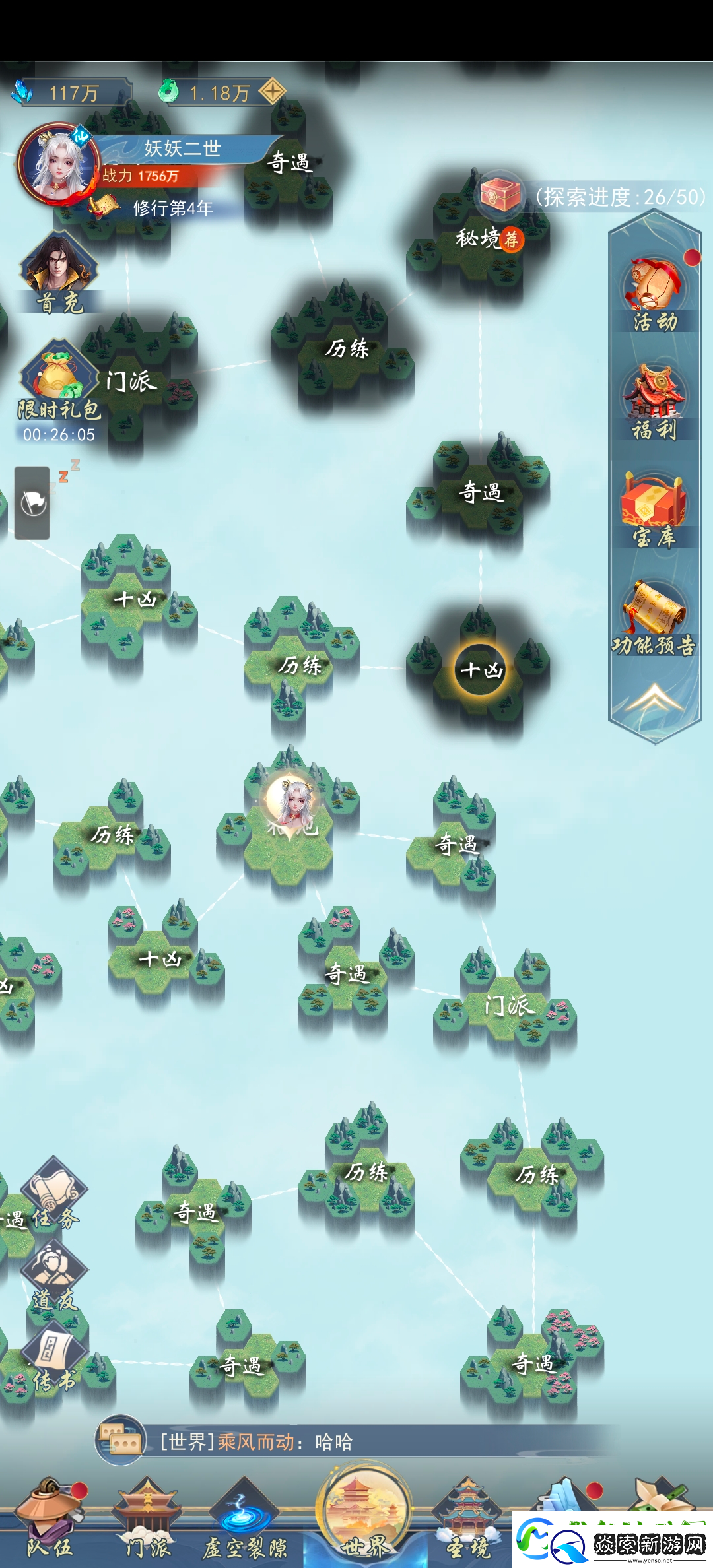Screen dimensions: 713x1568
Task: Add more jade currency with plus button
Action: [x=272, y=92]
